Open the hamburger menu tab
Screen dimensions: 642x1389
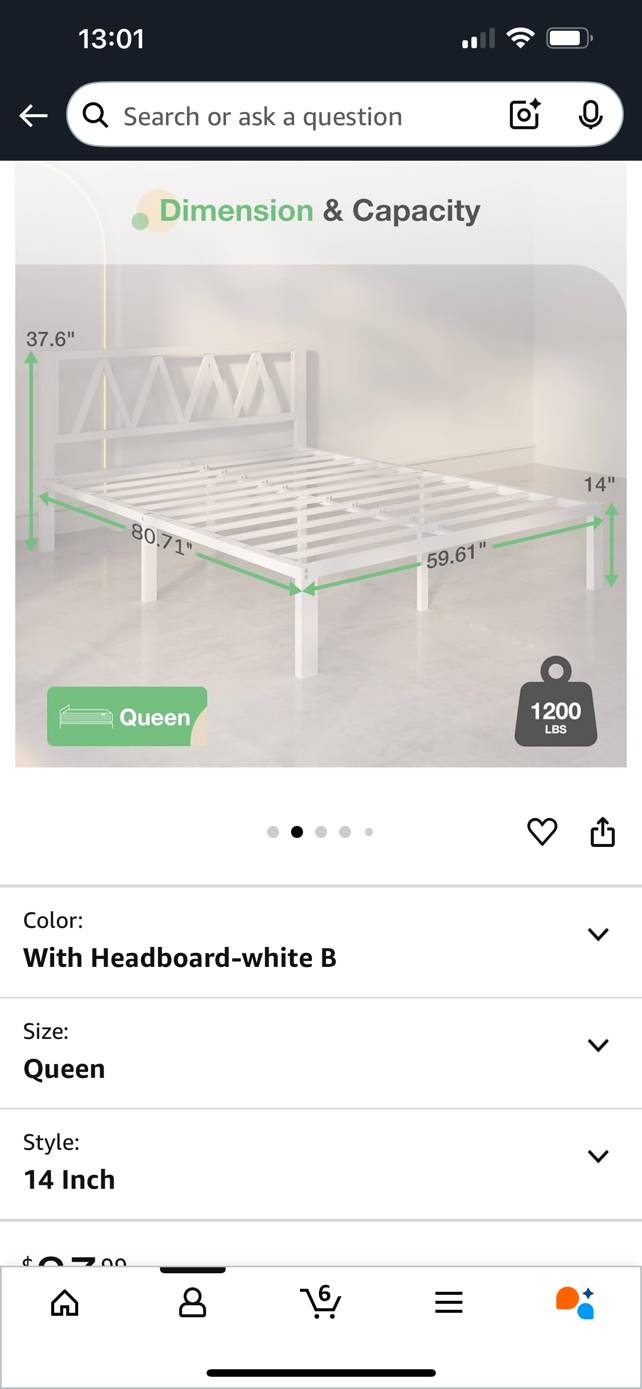pos(449,1302)
